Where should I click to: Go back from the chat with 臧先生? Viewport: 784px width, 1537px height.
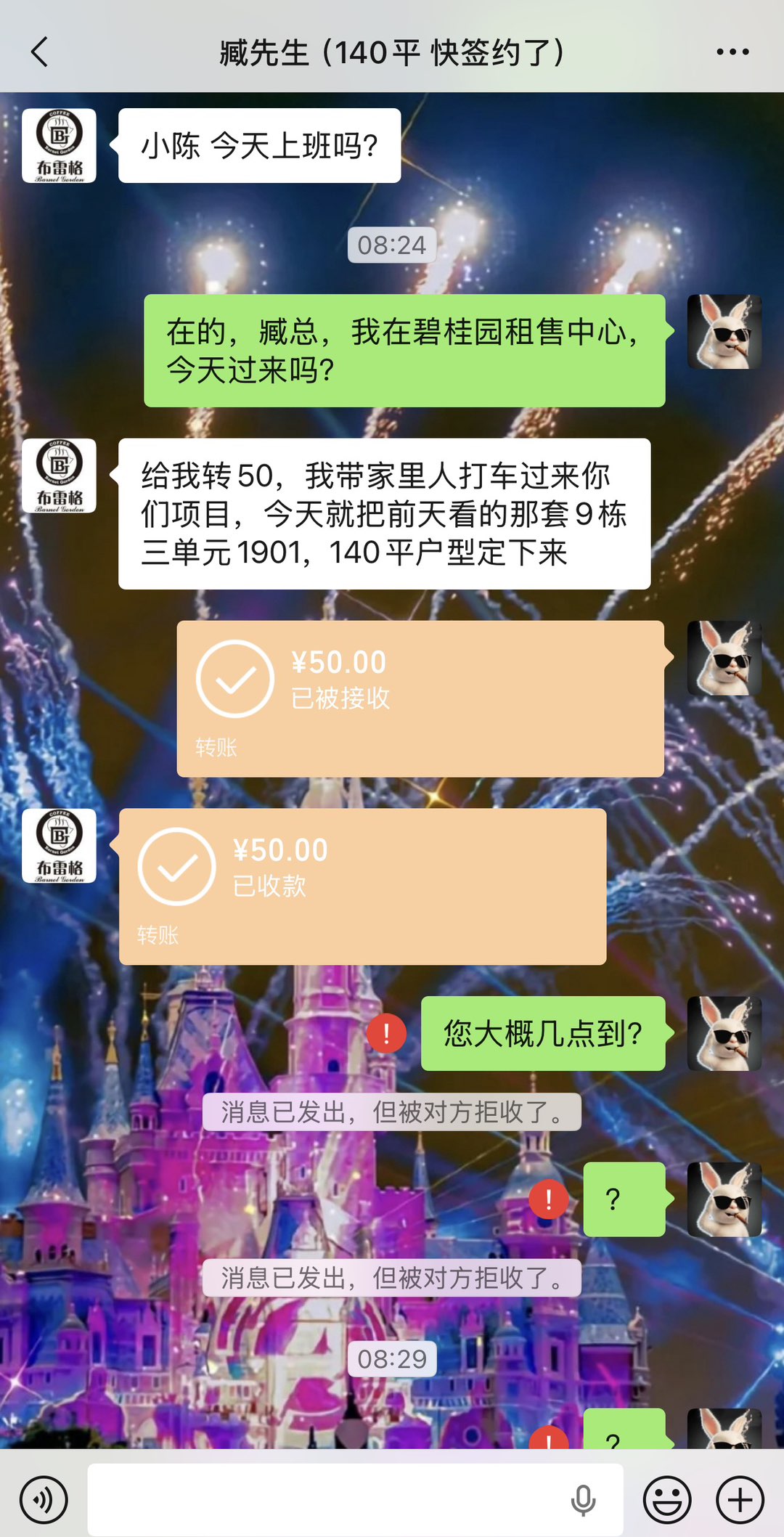(x=40, y=52)
